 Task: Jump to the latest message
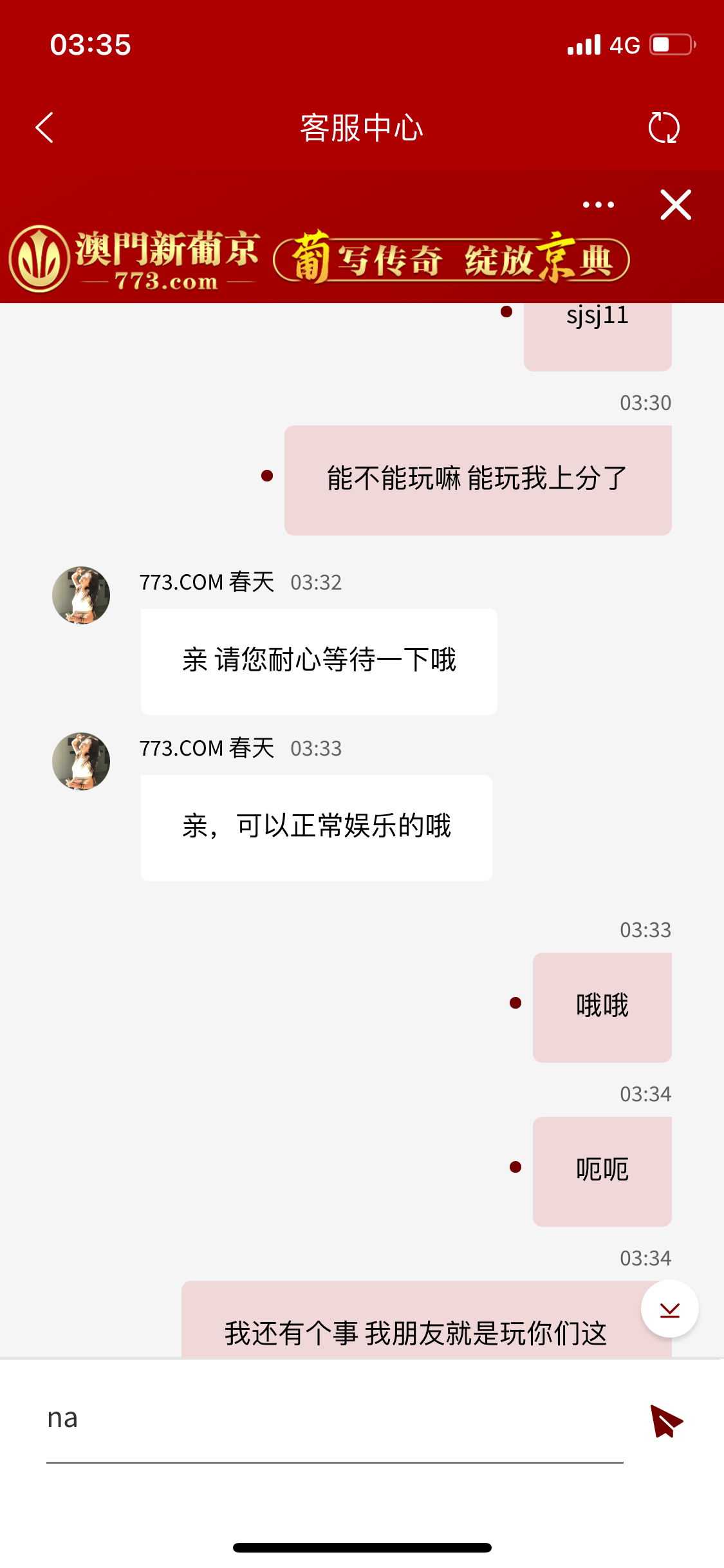coord(669,1309)
